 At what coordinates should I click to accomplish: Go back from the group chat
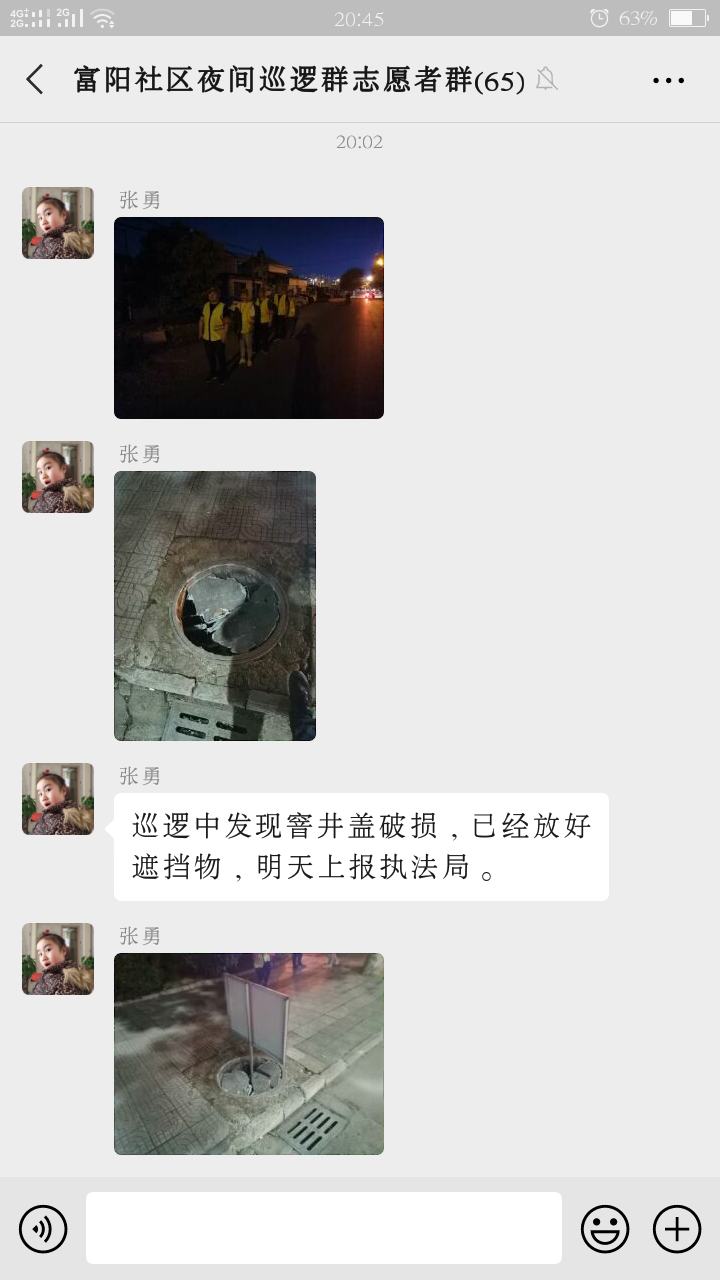pos(35,80)
